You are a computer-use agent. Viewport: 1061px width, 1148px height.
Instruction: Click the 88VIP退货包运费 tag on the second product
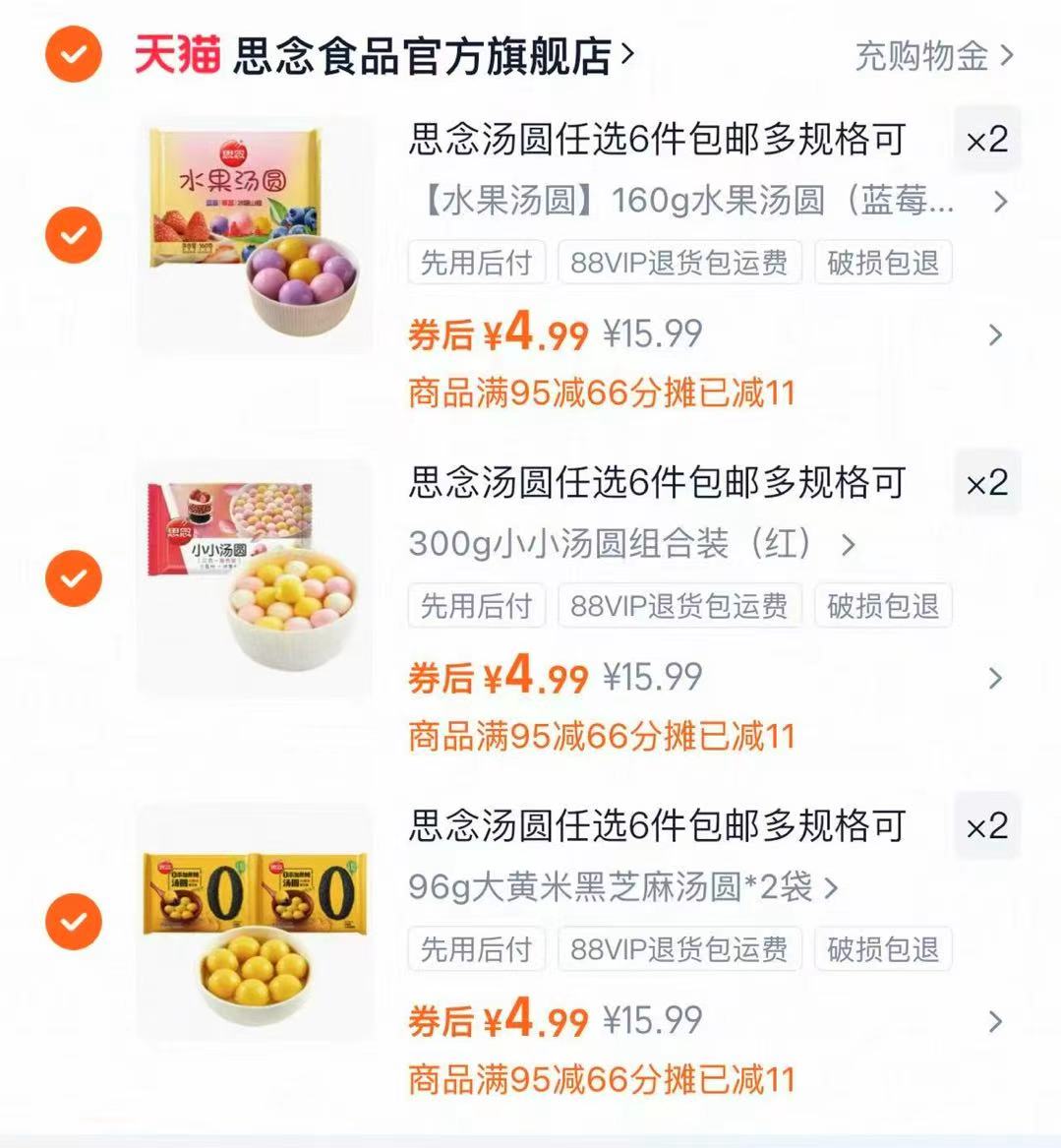click(x=678, y=606)
